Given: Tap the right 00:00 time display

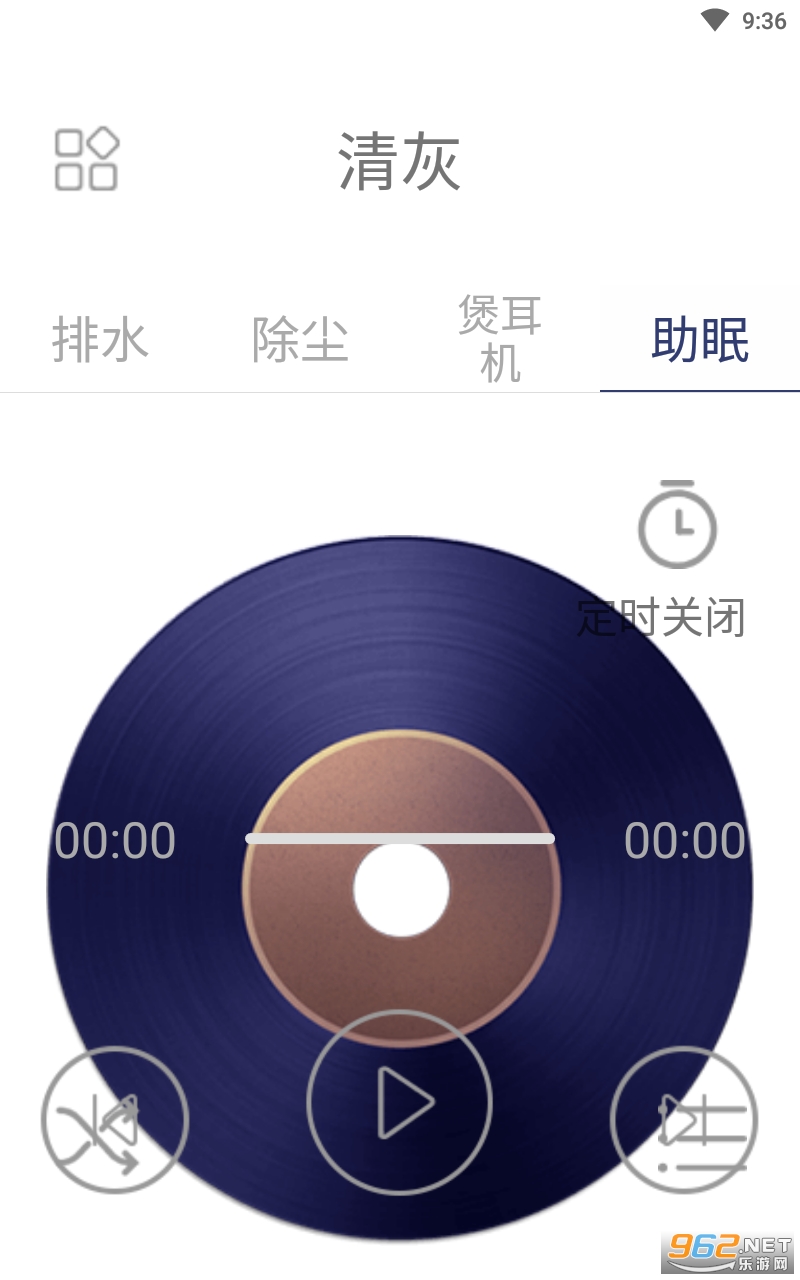Looking at the screenshot, I should tap(688, 840).
